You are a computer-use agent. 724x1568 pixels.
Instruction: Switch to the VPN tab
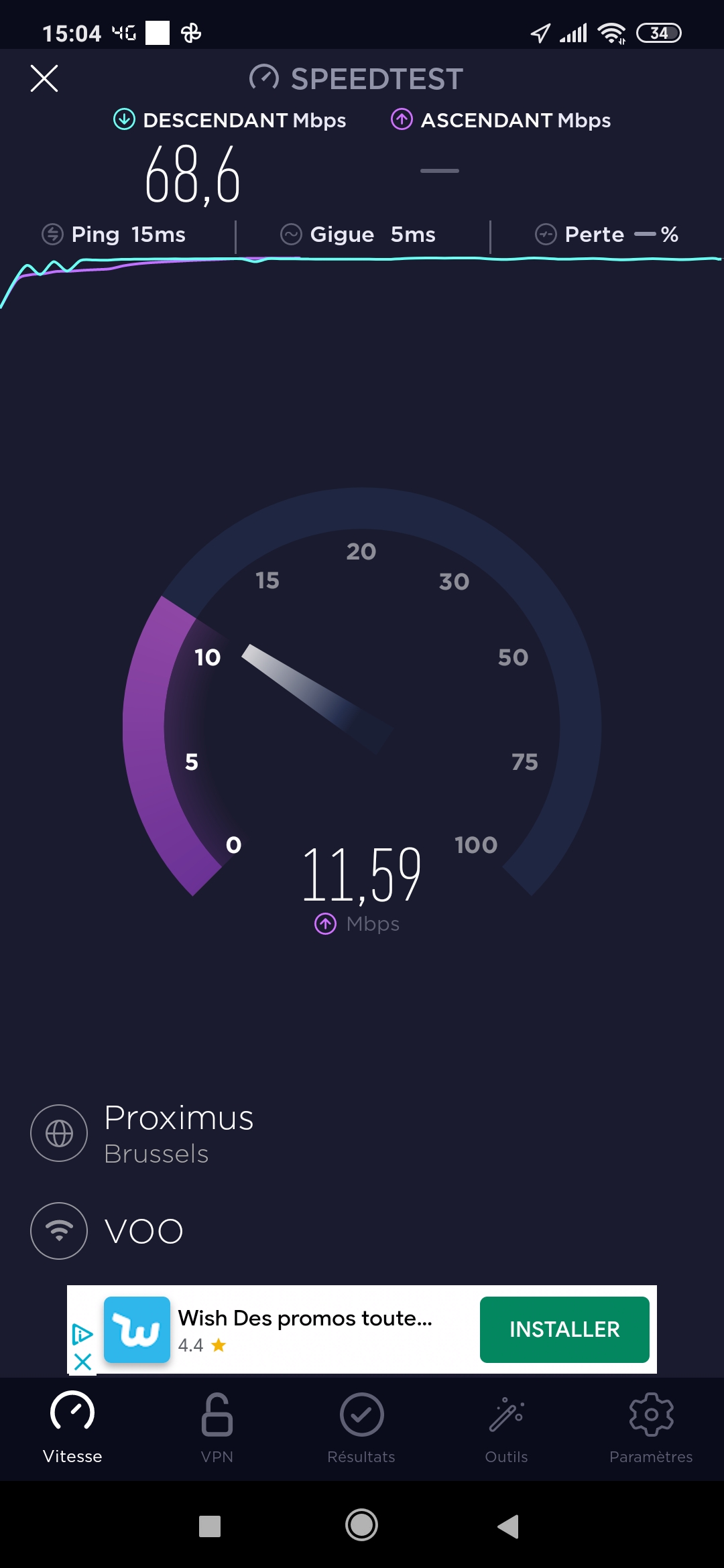tap(217, 1427)
